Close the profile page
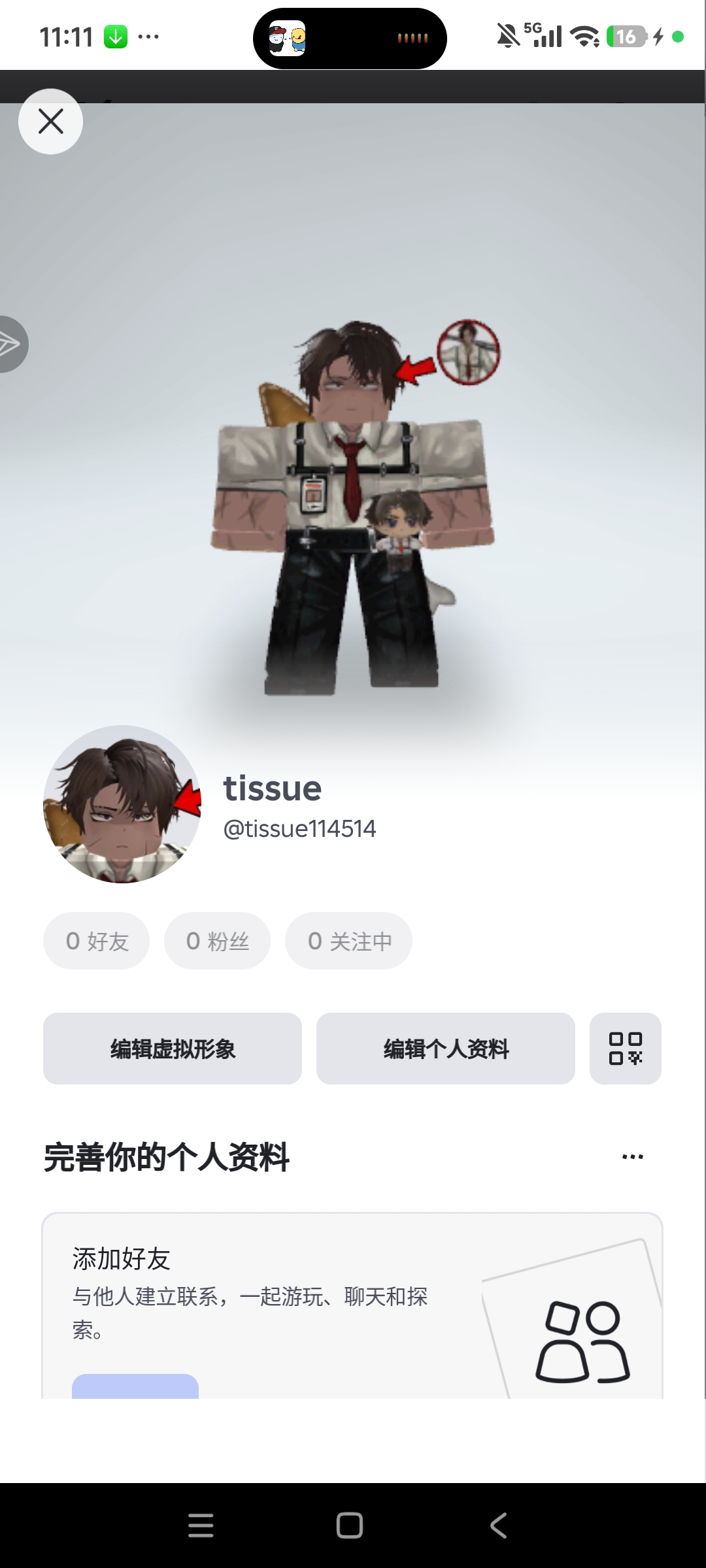 pyautogui.click(x=50, y=122)
